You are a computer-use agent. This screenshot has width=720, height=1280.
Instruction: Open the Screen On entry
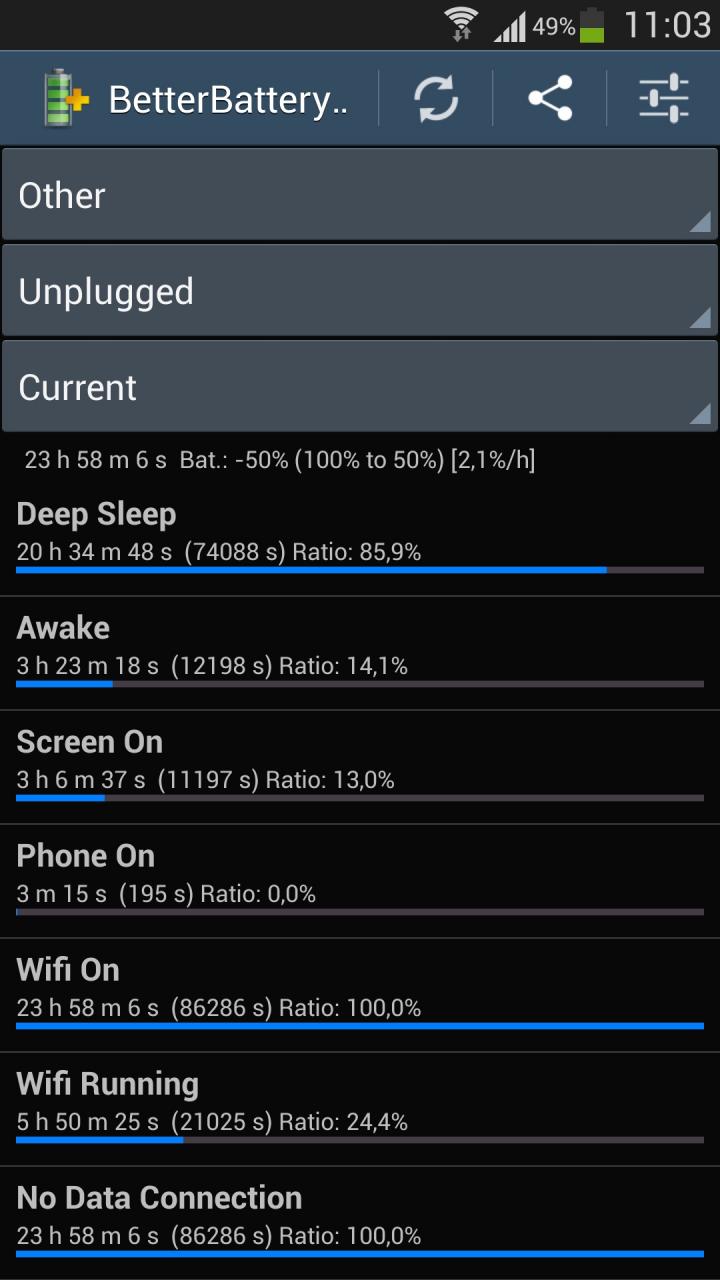(x=360, y=768)
